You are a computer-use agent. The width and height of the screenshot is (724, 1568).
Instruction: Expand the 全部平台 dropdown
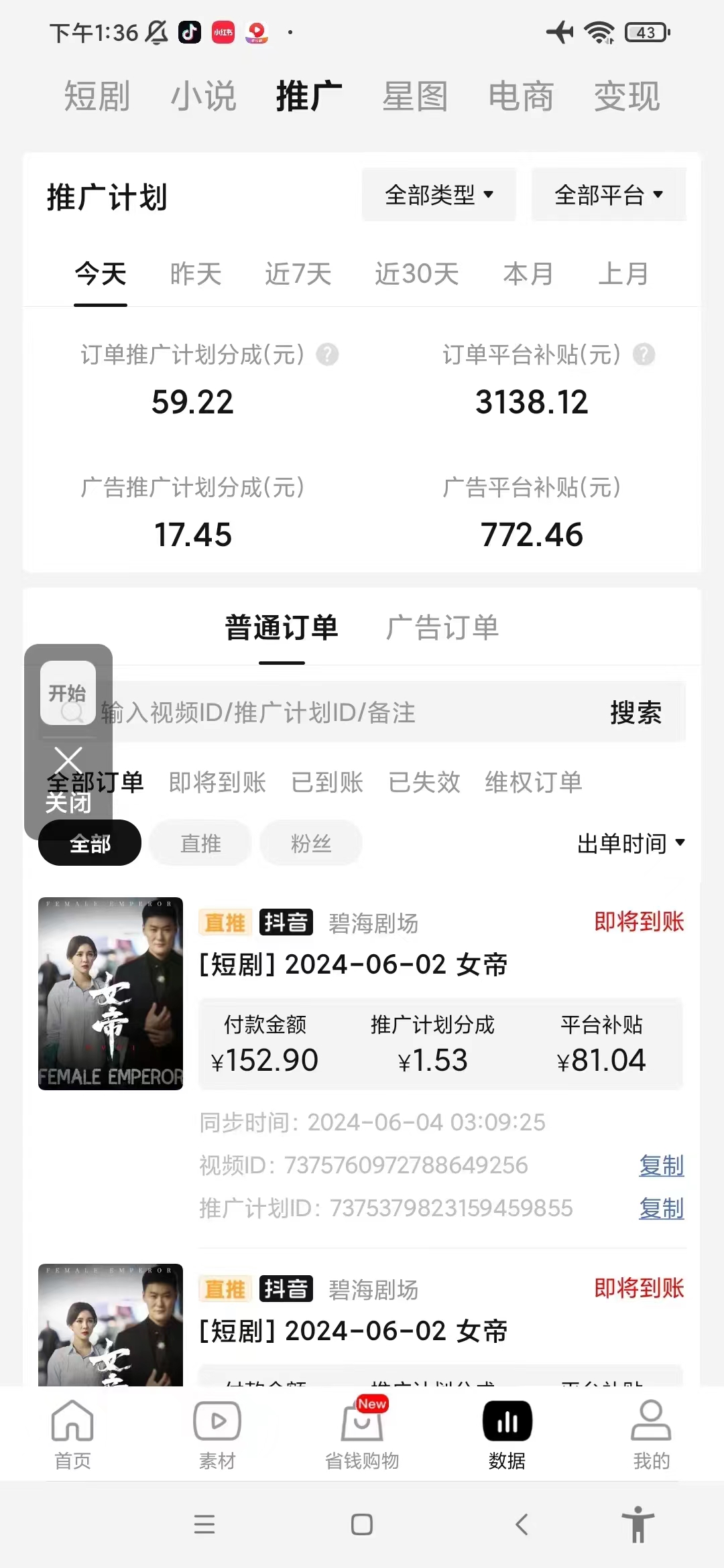609,195
